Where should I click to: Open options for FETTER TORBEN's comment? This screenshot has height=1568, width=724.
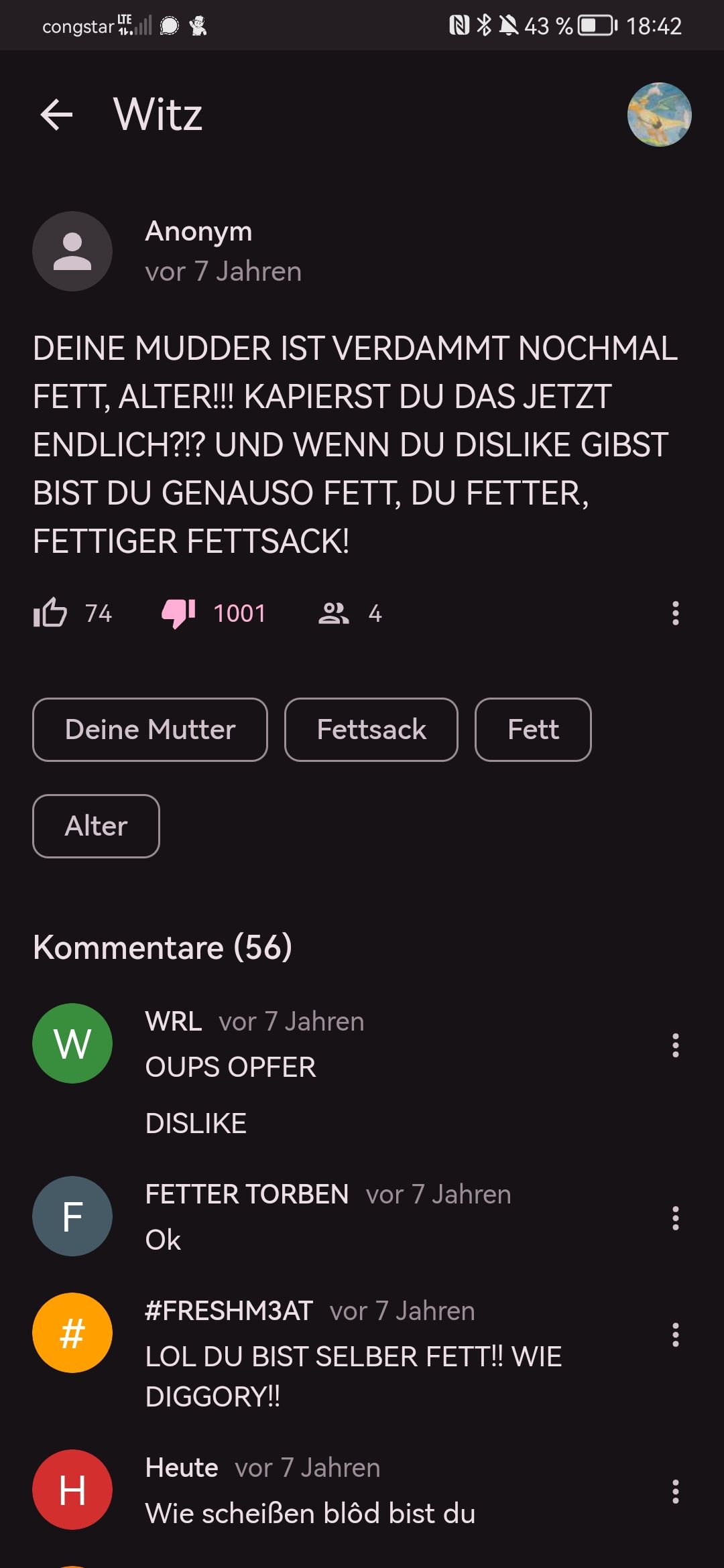pos(675,1218)
